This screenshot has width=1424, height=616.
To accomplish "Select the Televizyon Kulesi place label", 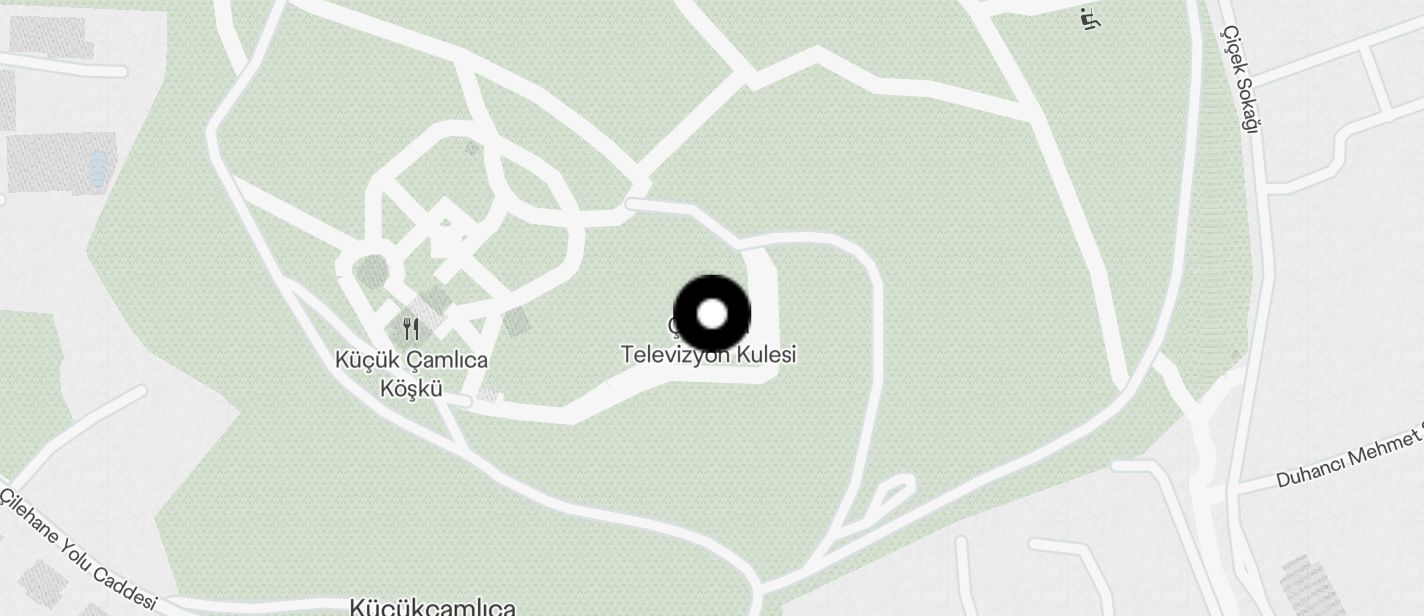I will (x=708, y=355).
